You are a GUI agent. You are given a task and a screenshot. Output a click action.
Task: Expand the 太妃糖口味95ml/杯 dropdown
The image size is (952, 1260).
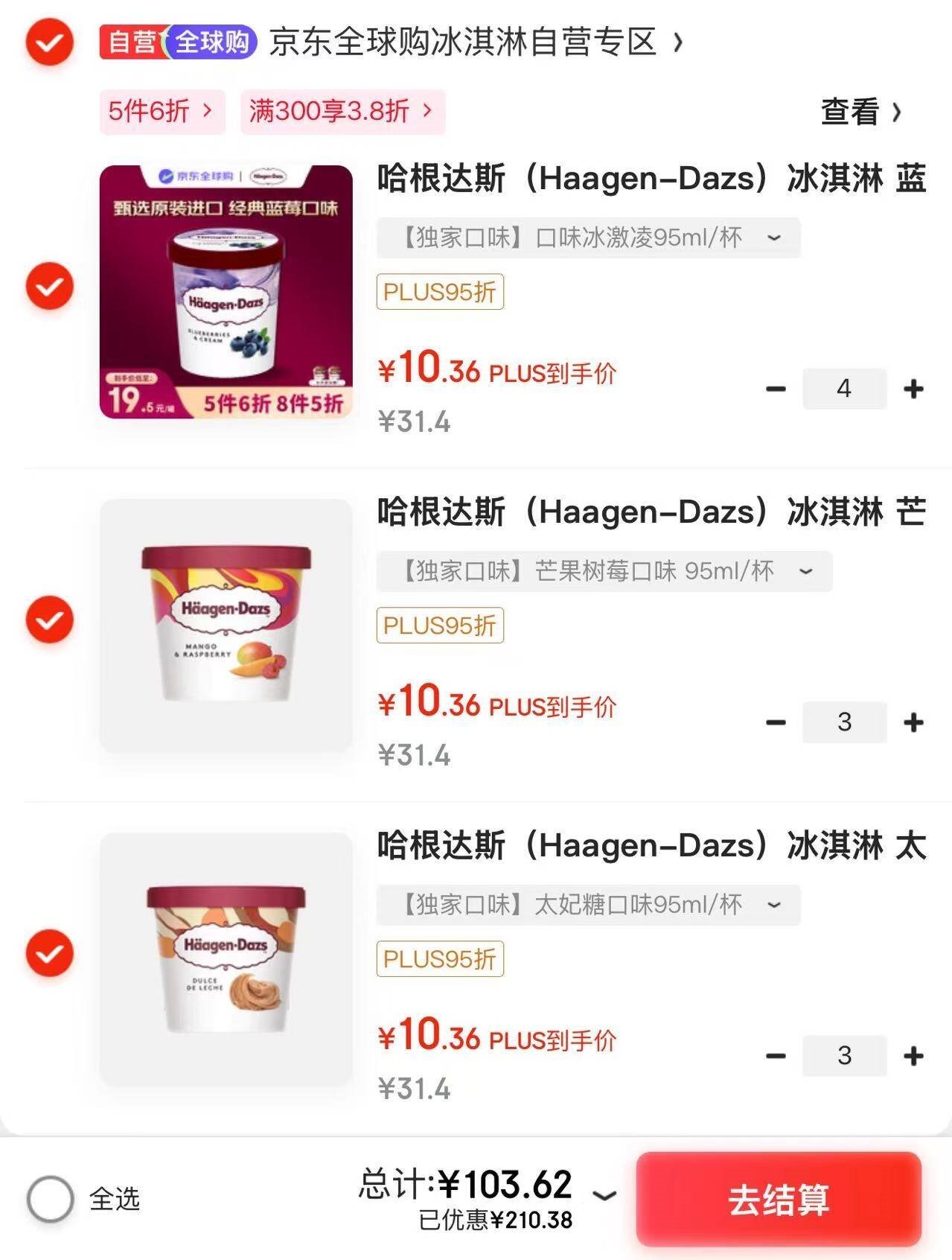pos(588,905)
